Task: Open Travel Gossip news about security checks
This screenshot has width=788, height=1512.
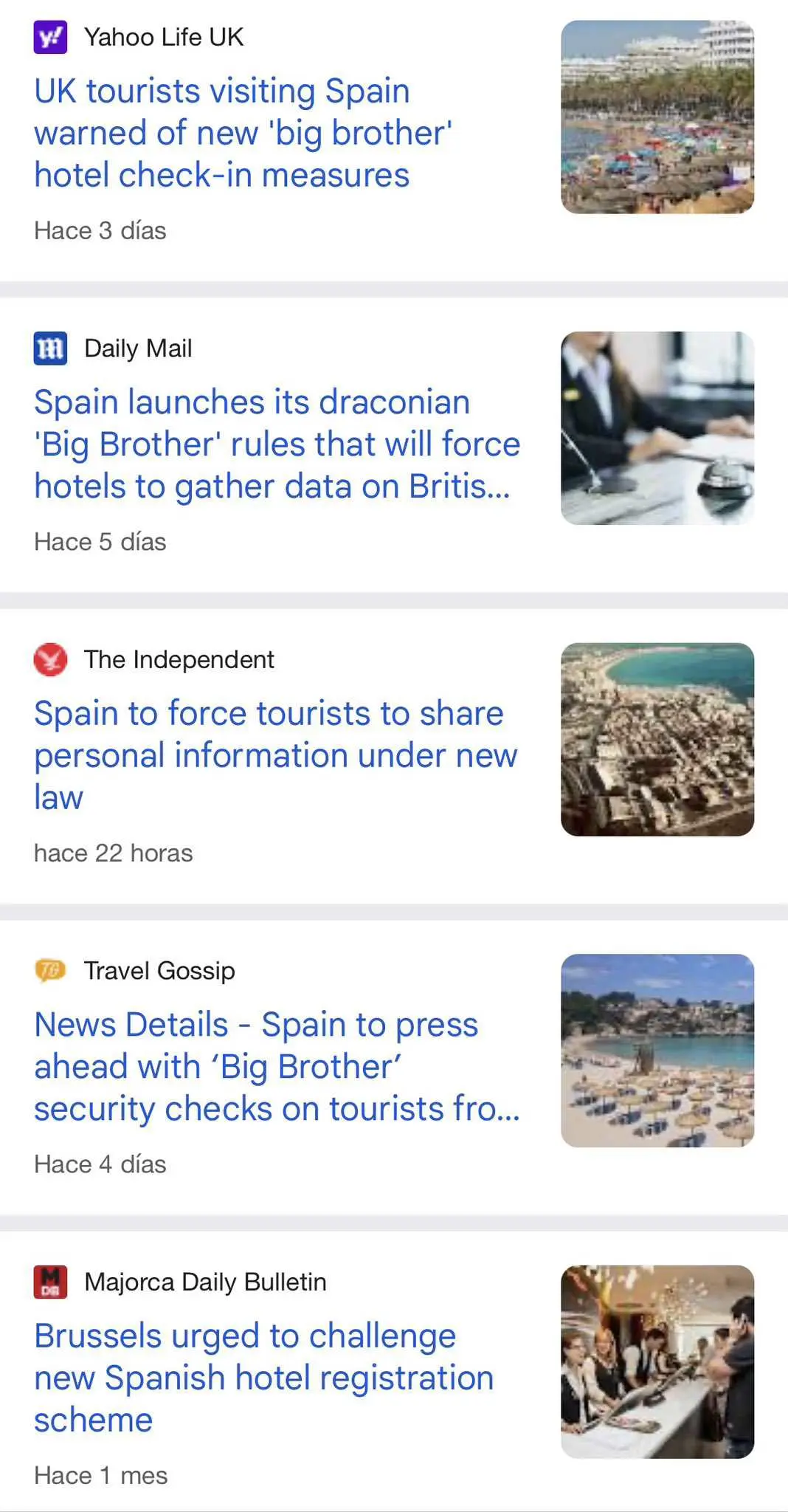Action: [277, 1067]
